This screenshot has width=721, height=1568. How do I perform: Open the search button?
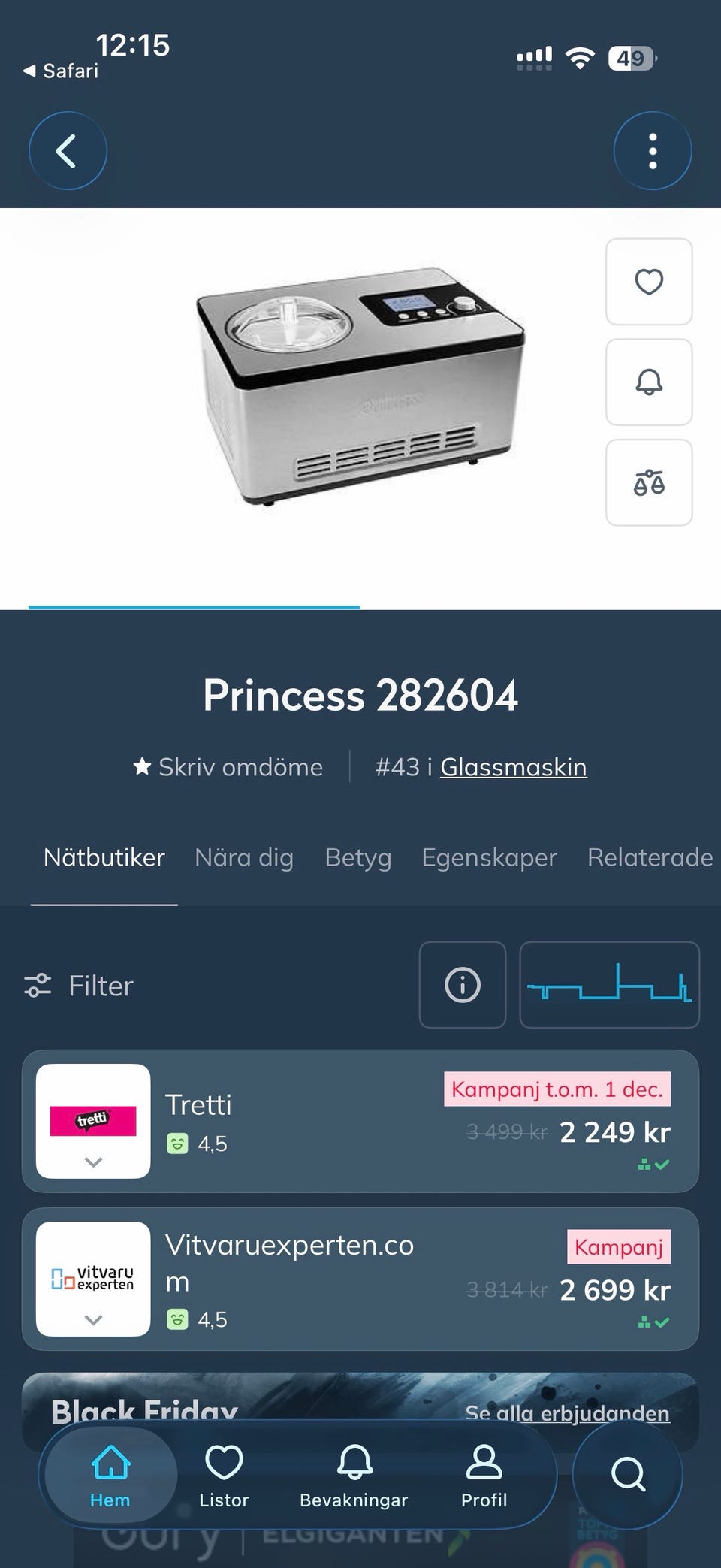tap(628, 1474)
